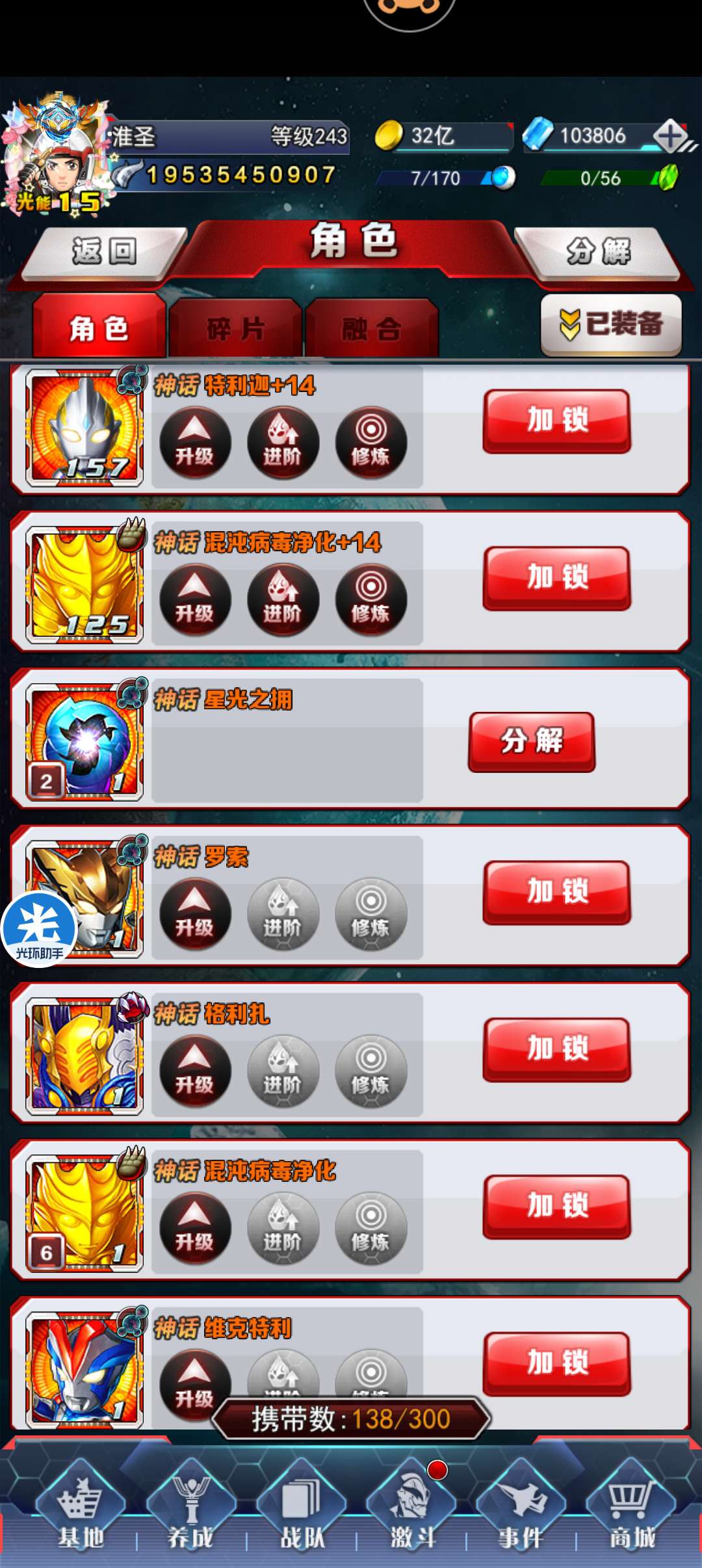This screenshot has width=702, height=1568.
Task: Tap the 返回 back button
Action: [104, 252]
